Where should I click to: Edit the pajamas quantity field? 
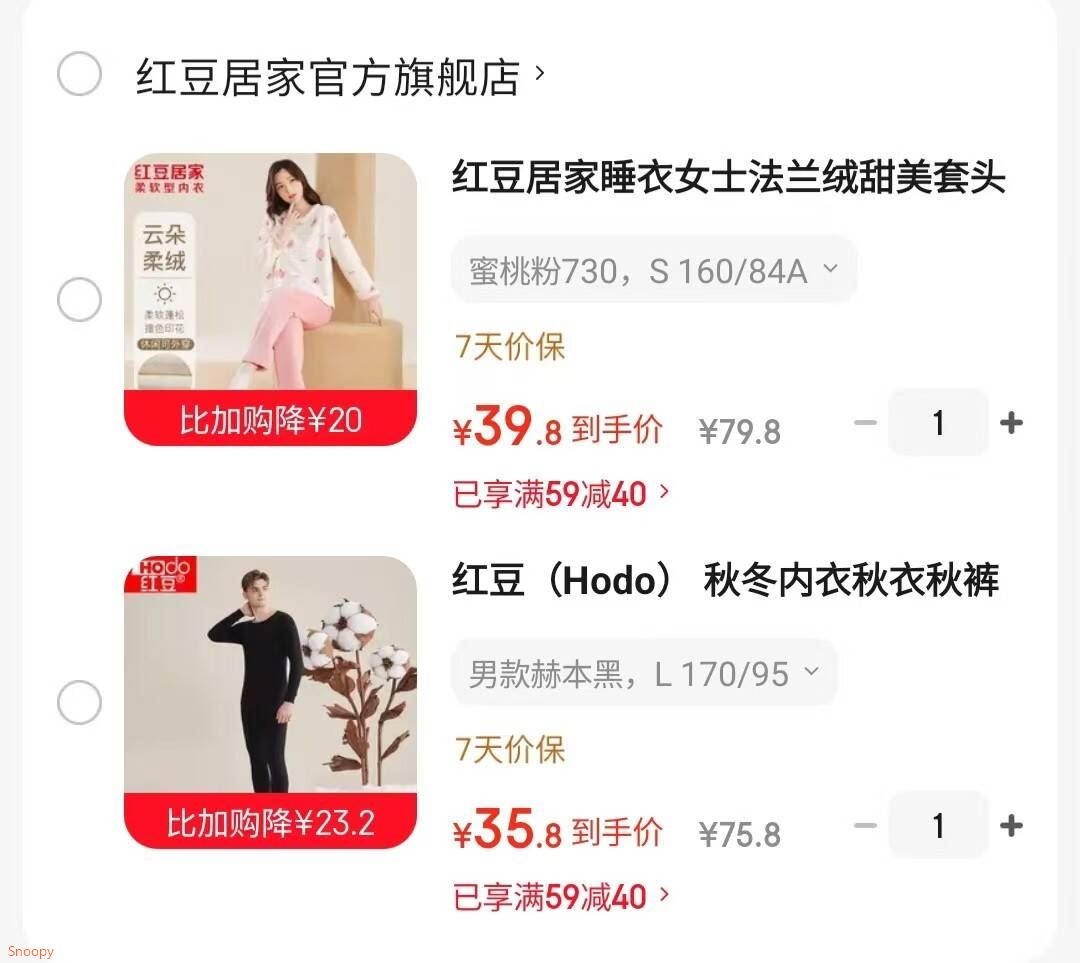[938, 423]
